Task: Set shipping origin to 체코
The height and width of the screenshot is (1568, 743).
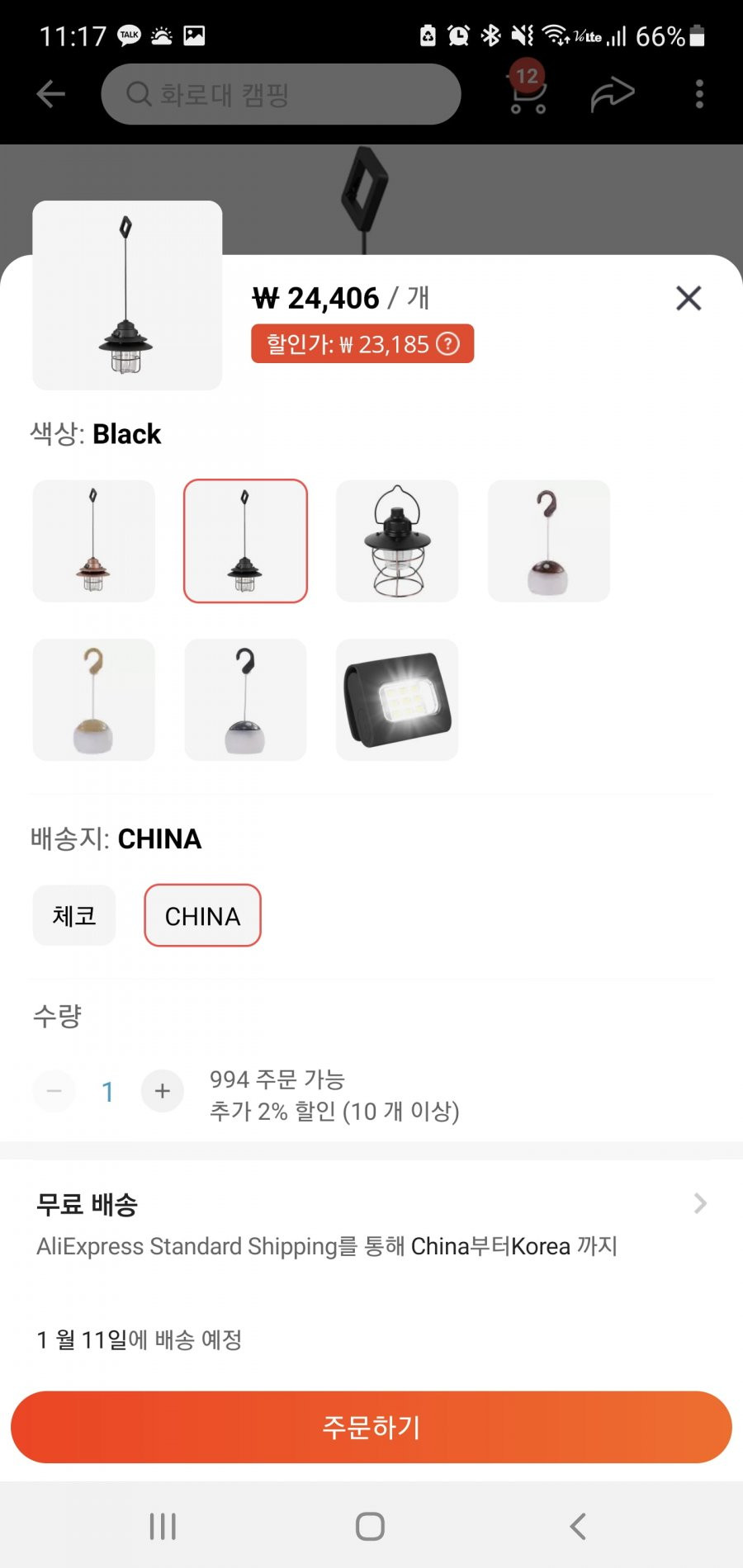Action: click(74, 915)
